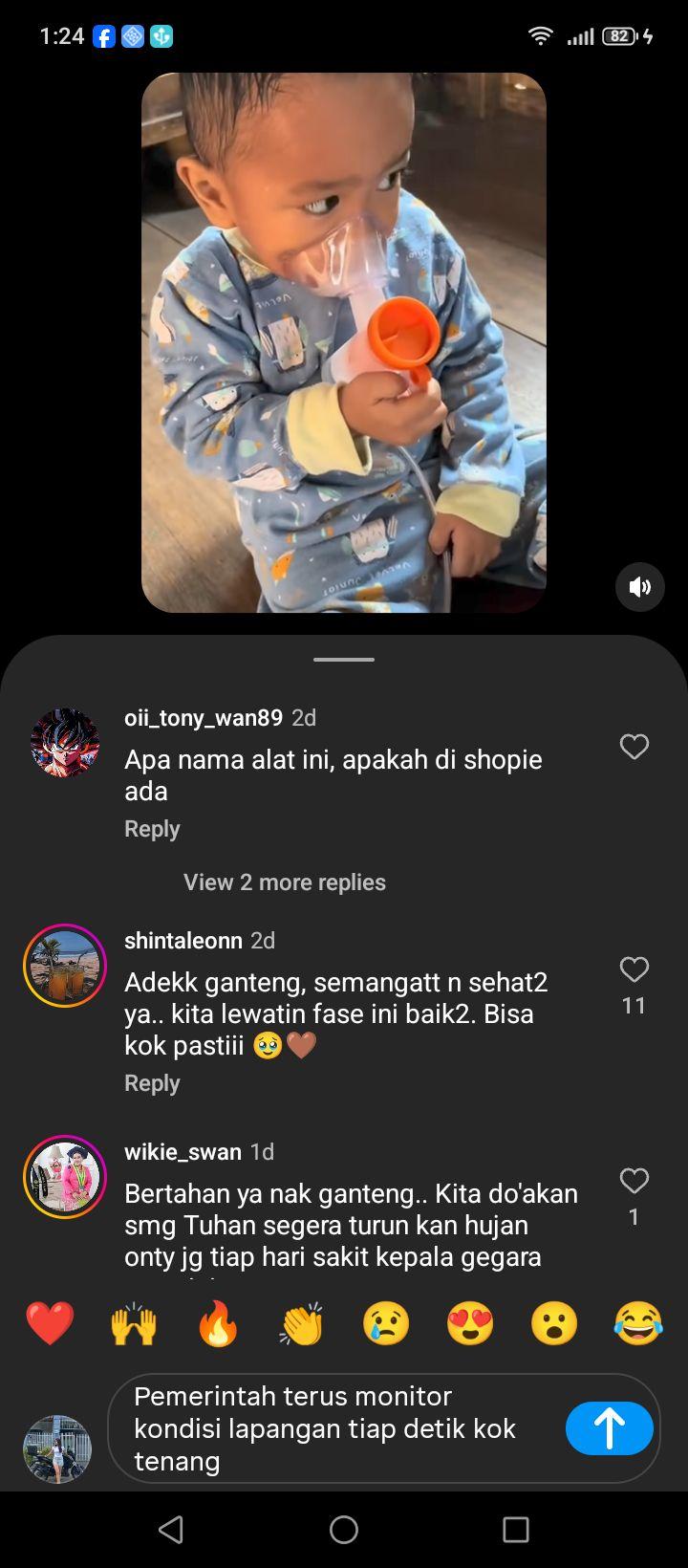Focus the comment text field
This screenshot has width=688, height=1568.
pos(339,1428)
